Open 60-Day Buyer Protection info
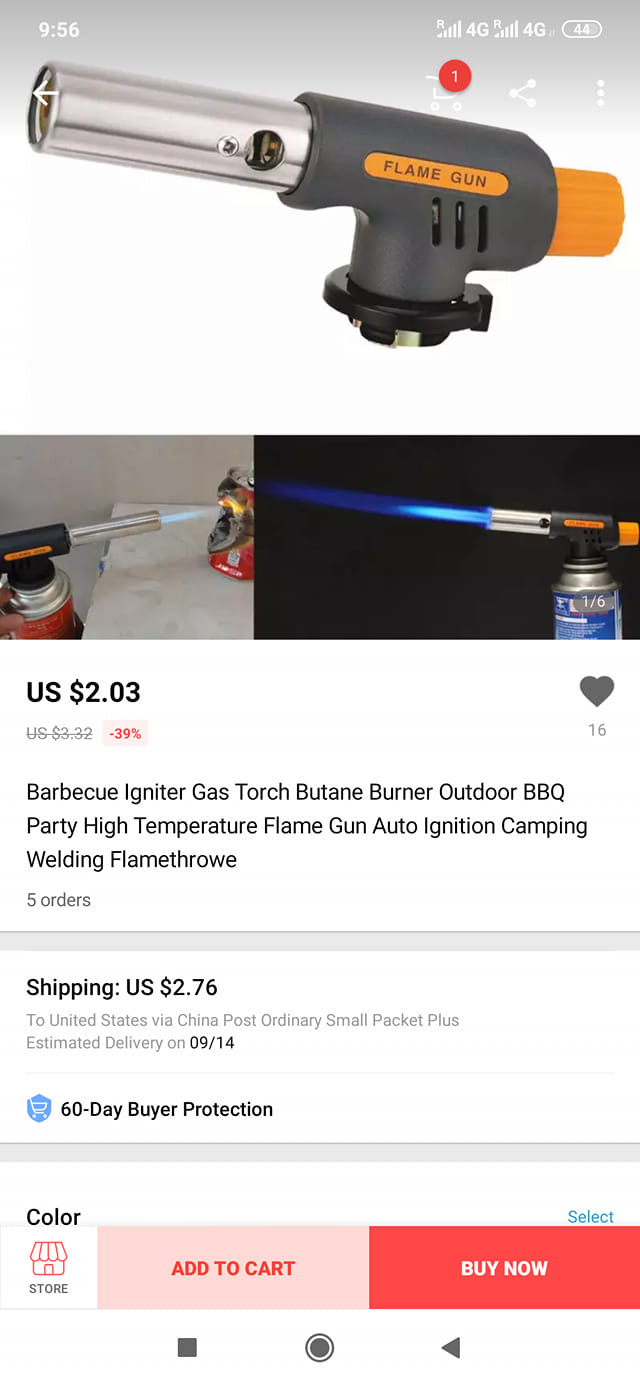This screenshot has width=640, height=1386. [x=166, y=1109]
